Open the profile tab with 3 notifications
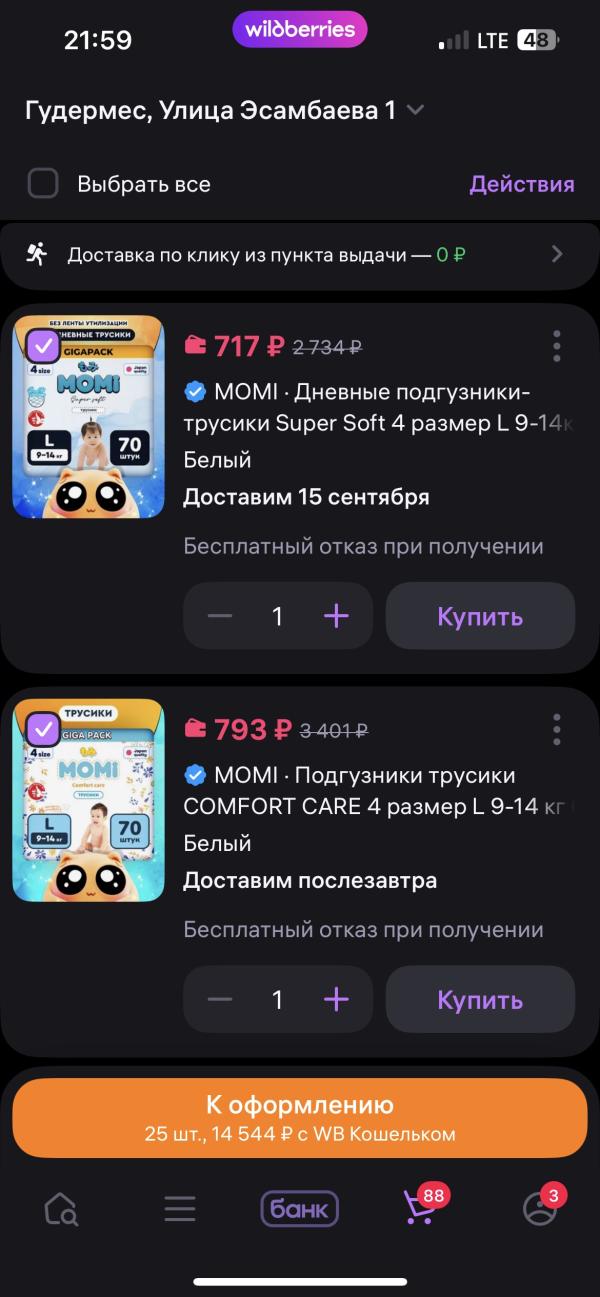Screen dimensions: 600x1297 pyautogui.click(x=541, y=1208)
